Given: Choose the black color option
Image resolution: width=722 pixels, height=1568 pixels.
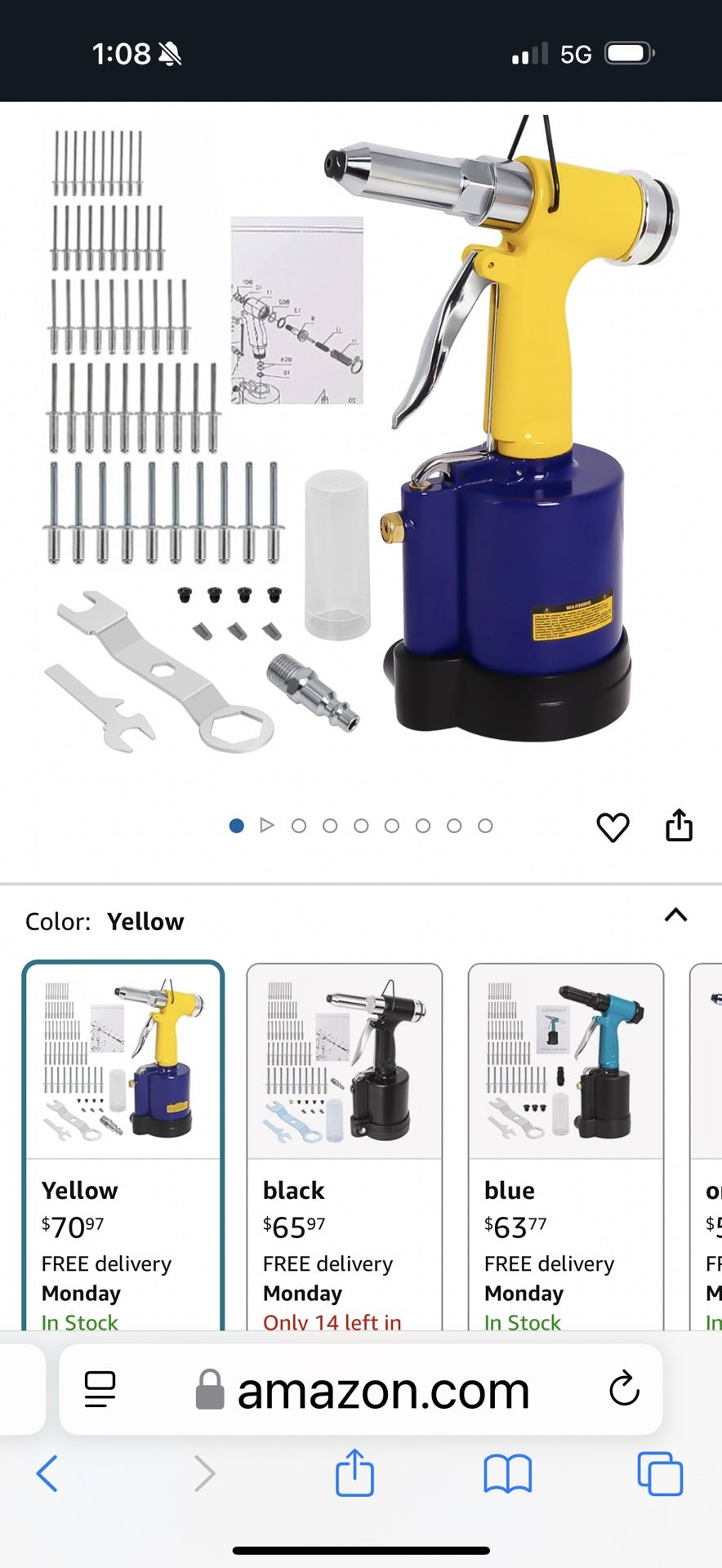Looking at the screenshot, I should click(344, 1143).
